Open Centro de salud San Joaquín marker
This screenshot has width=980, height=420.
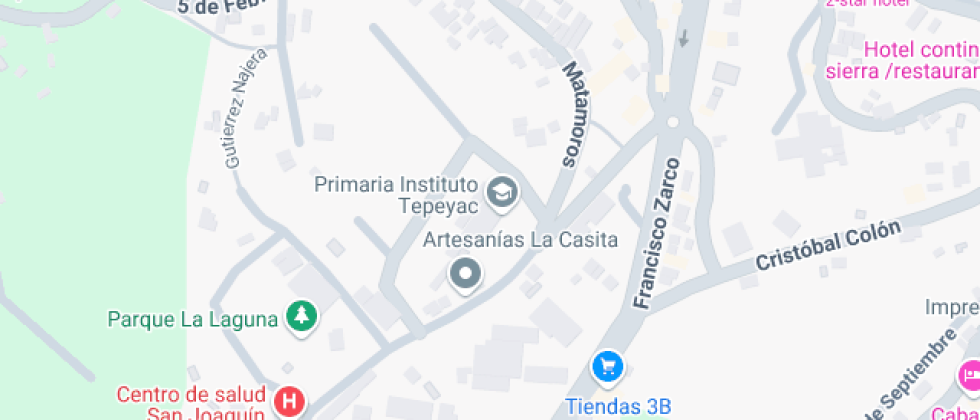point(290,402)
